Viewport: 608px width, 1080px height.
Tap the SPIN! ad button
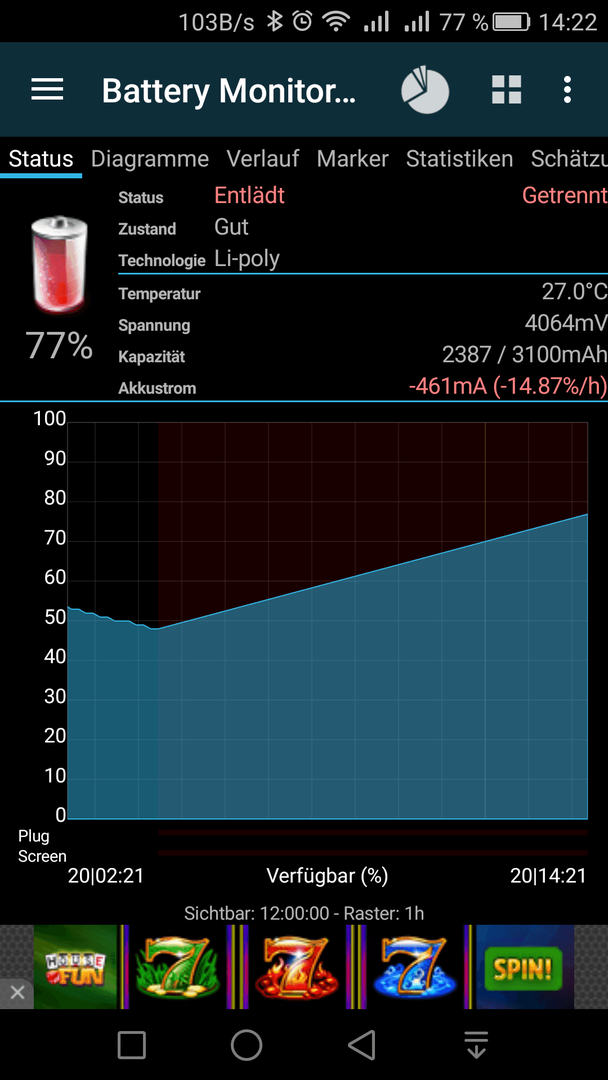(524, 967)
